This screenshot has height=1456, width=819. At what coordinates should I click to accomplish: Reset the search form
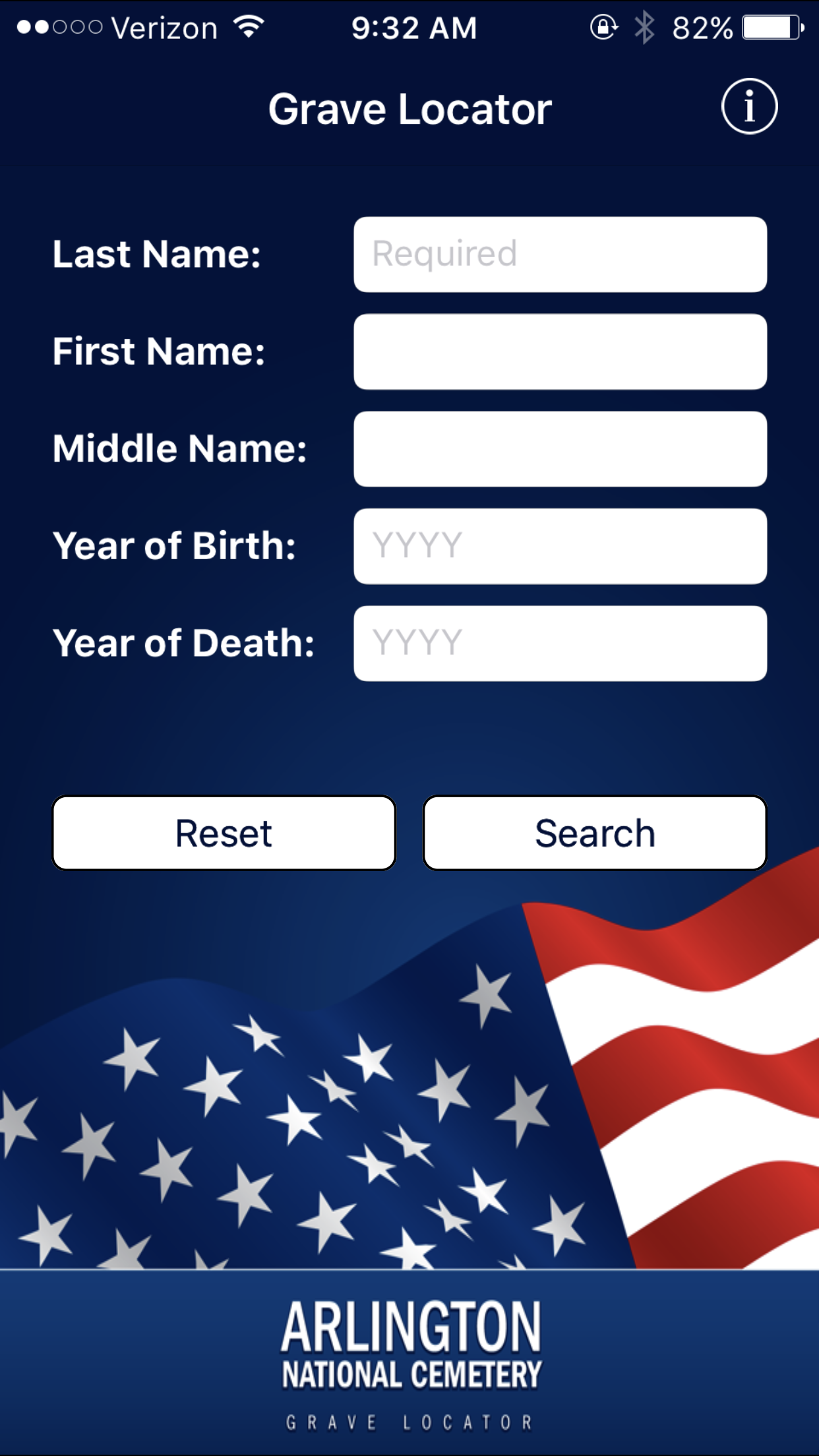click(x=224, y=833)
